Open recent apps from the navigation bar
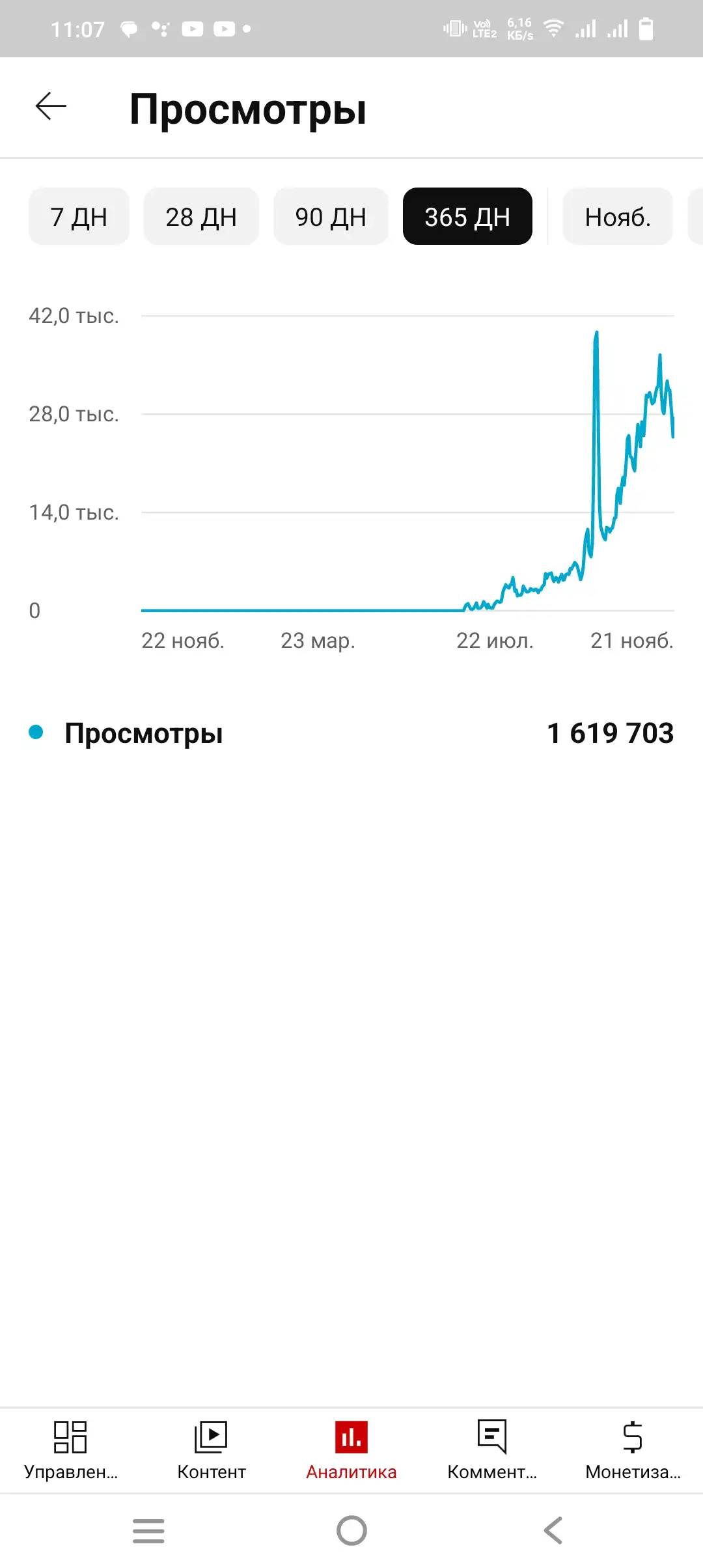703x1568 pixels. [x=148, y=1531]
